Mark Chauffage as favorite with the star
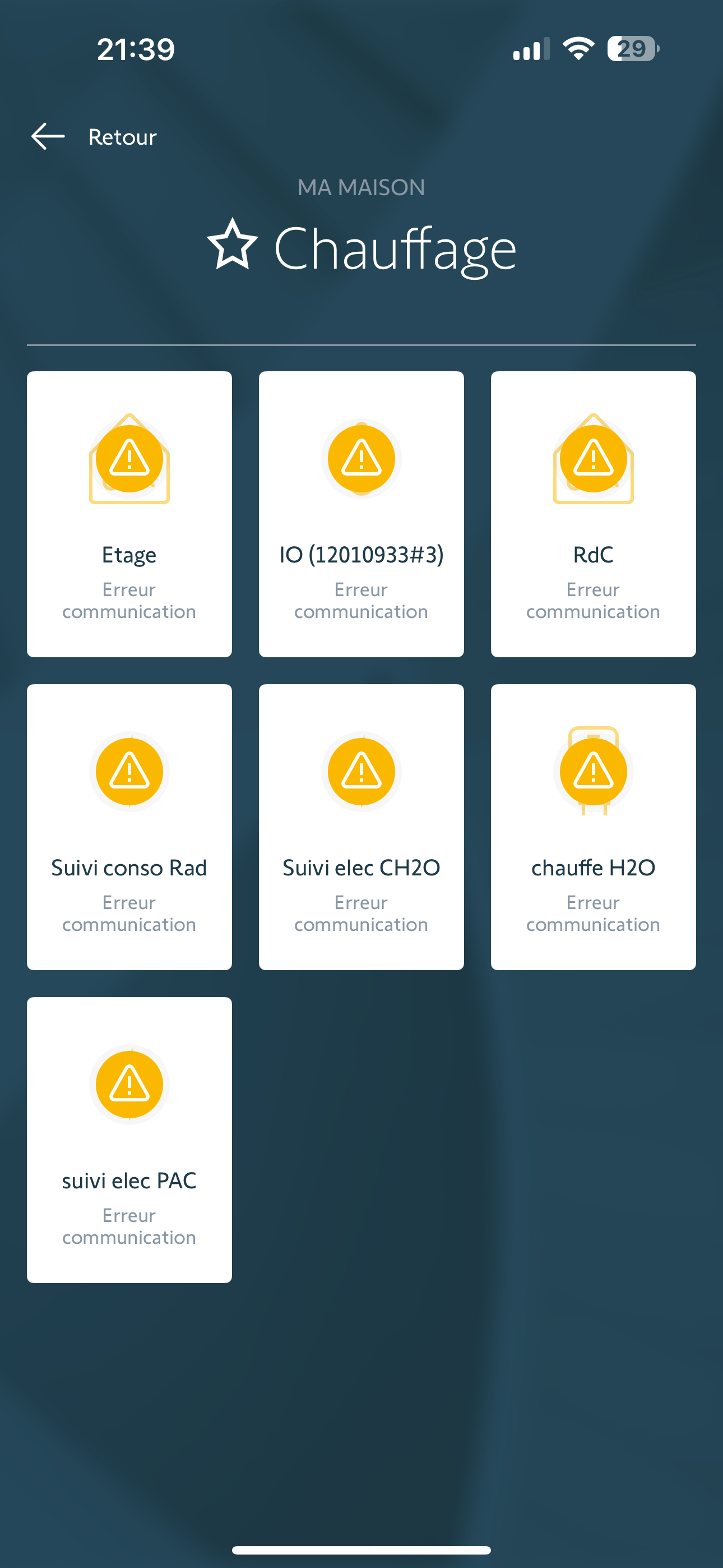723x1568 pixels. tap(233, 245)
